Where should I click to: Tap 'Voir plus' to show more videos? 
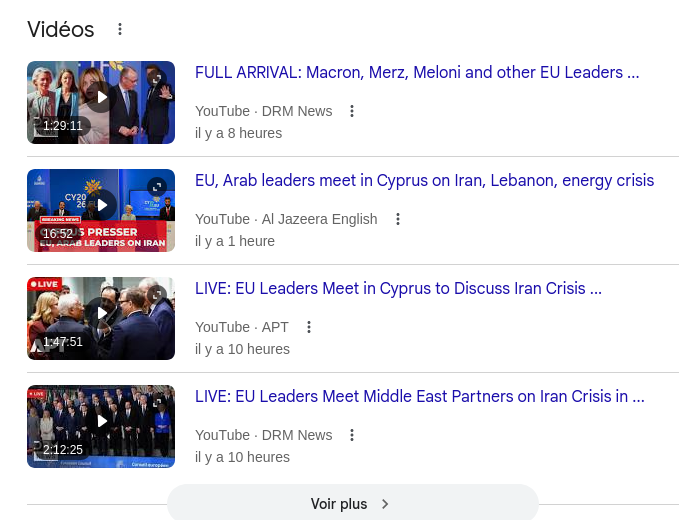tap(352, 504)
